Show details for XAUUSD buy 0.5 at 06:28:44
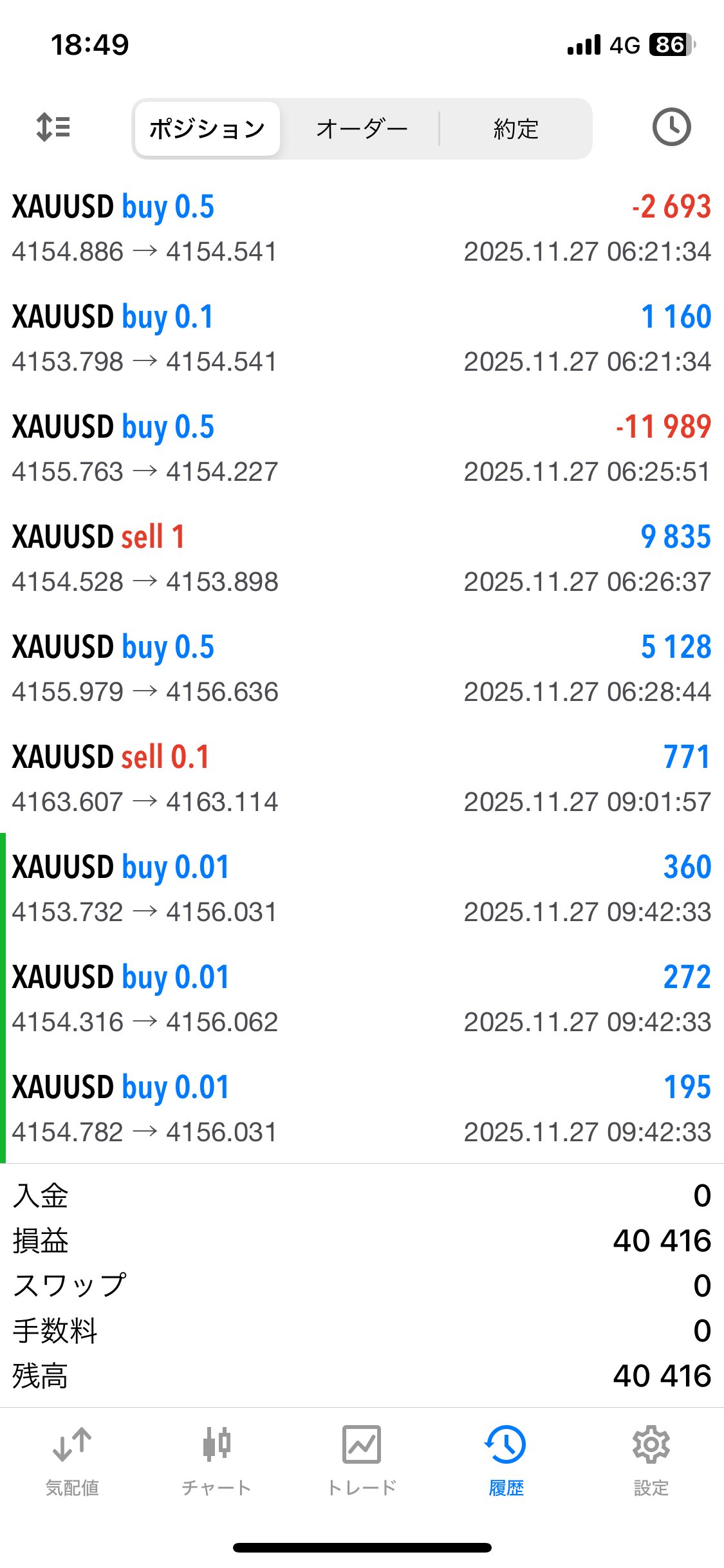Screen dimensions: 724x1568 pos(362,669)
